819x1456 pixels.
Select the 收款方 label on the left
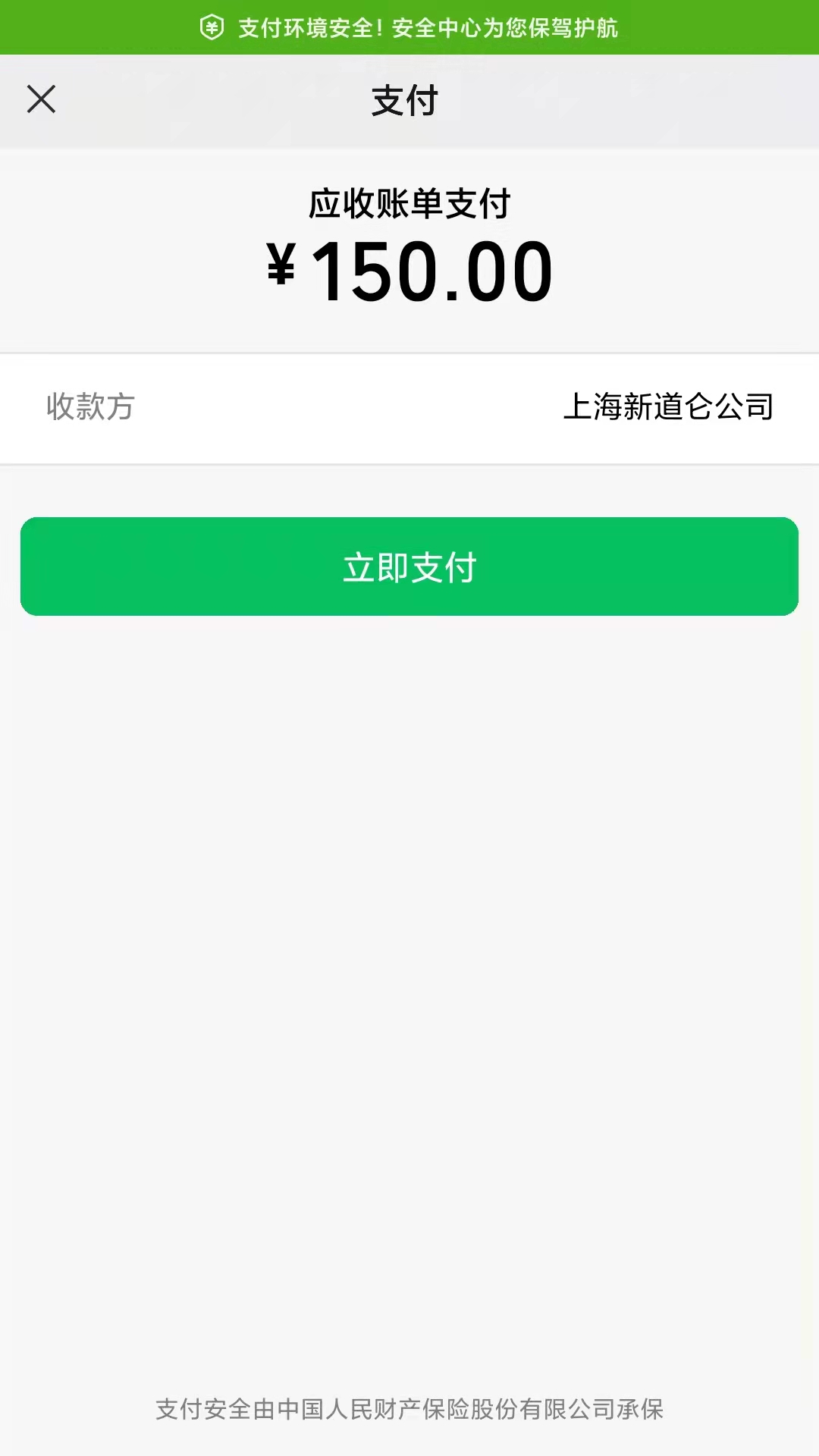click(90, 408)
